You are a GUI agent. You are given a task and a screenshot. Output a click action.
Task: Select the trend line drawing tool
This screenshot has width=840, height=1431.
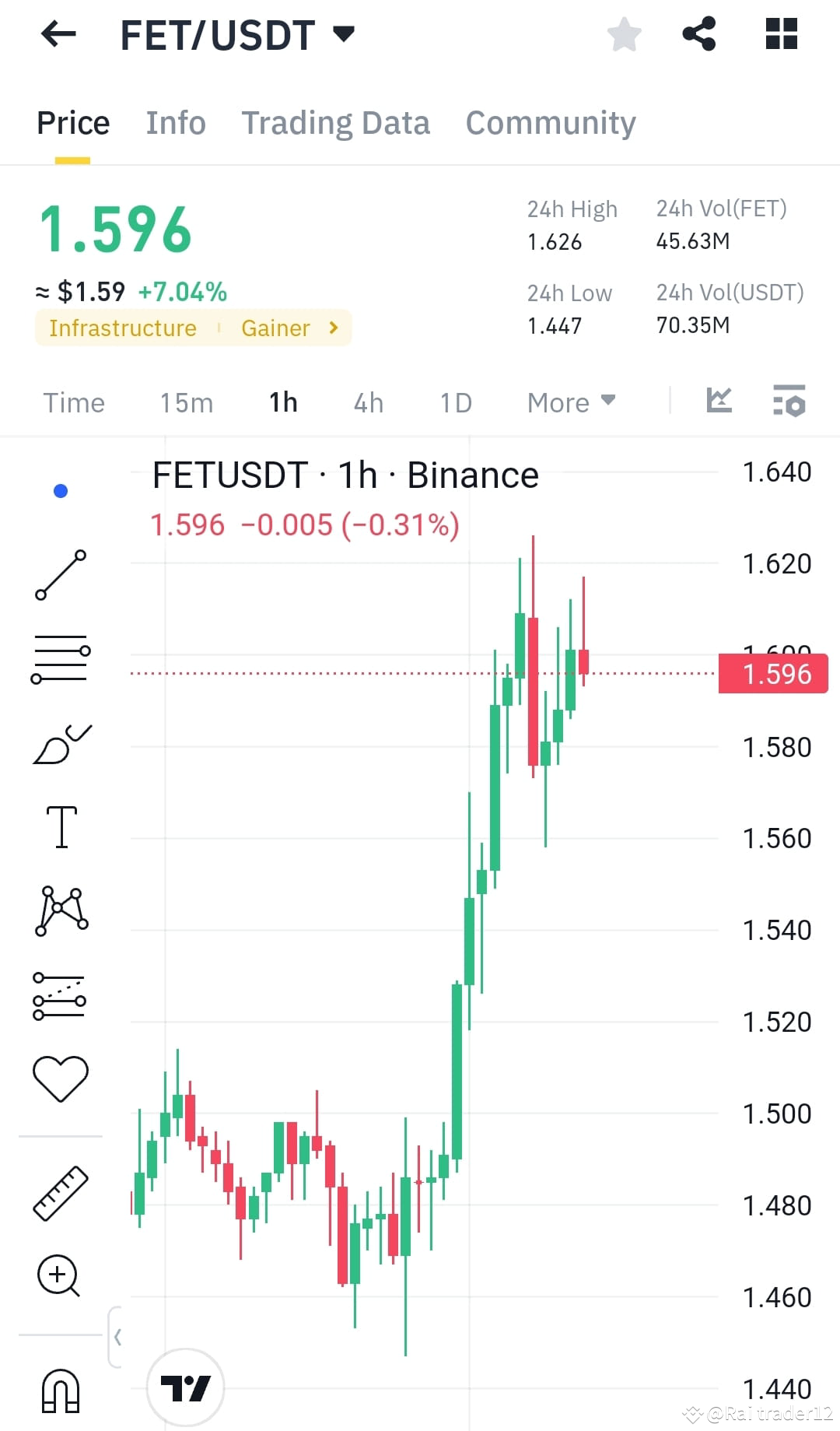click(61, 576)
